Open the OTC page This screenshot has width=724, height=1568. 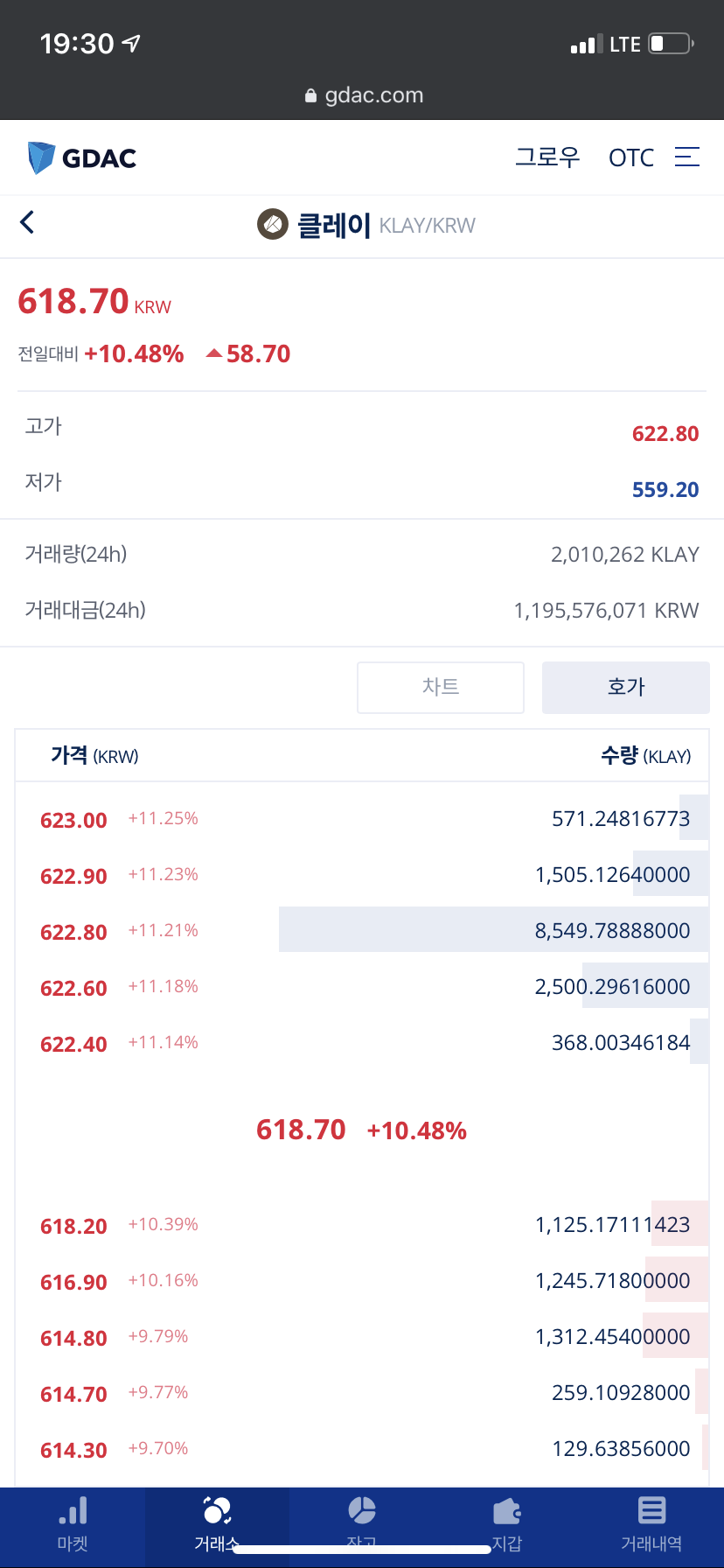pyautogui.click(x=630, y=157)
